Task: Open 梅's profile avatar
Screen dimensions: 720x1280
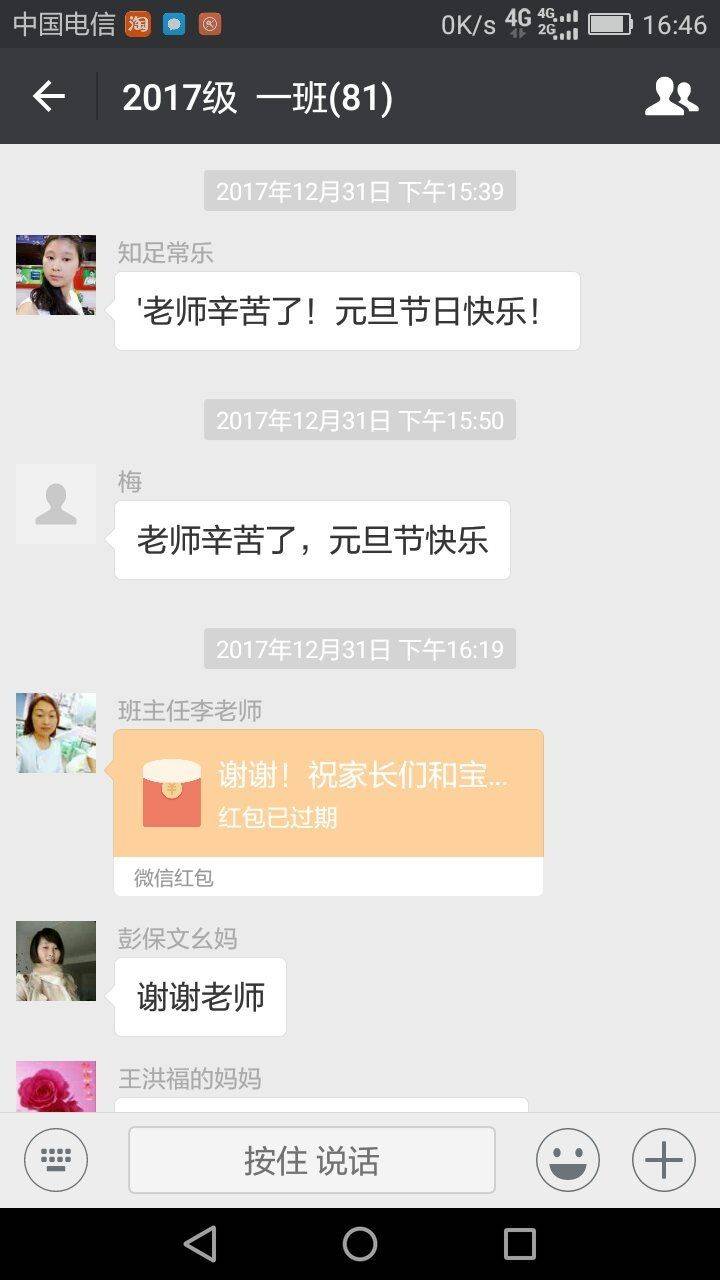Action: (56, 504)
